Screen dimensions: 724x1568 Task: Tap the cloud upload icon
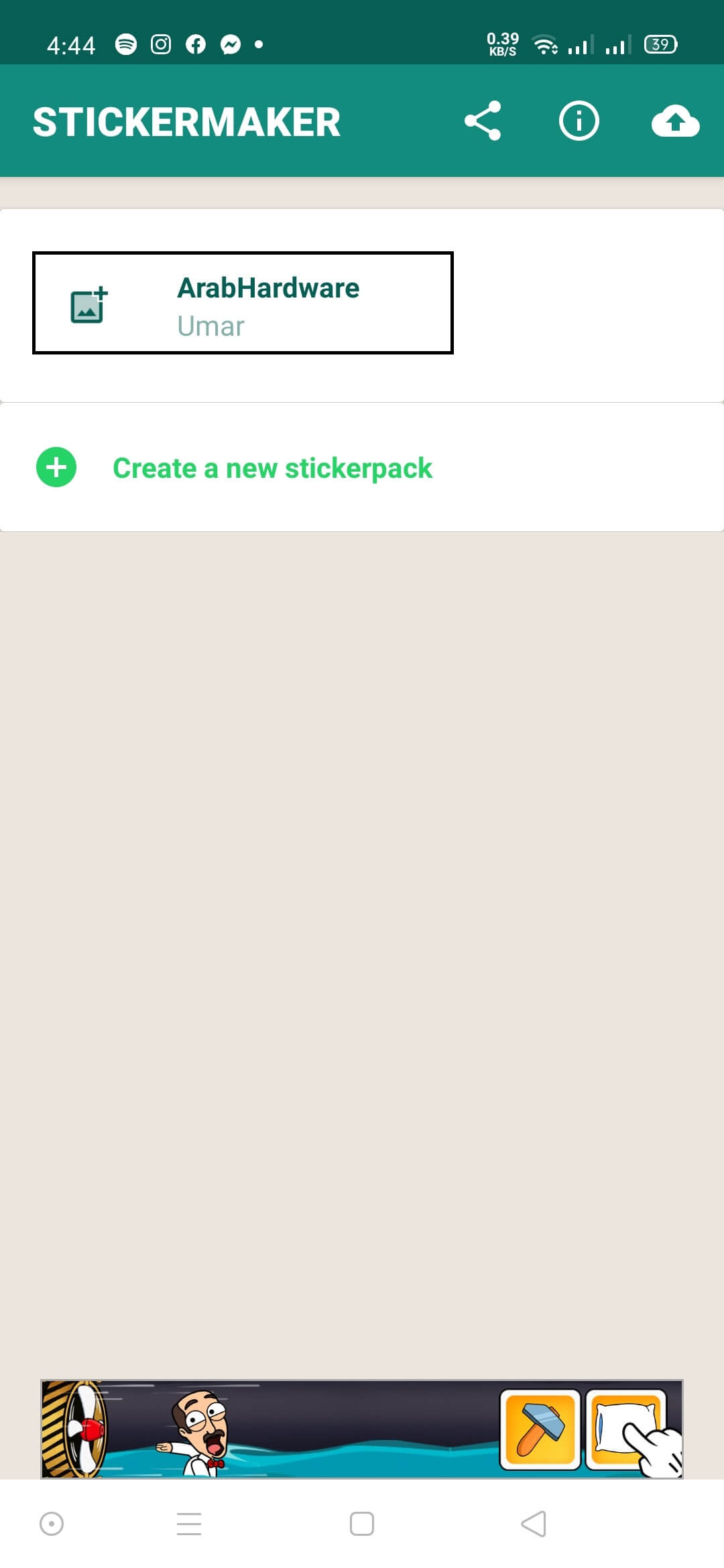pos(675,121)
